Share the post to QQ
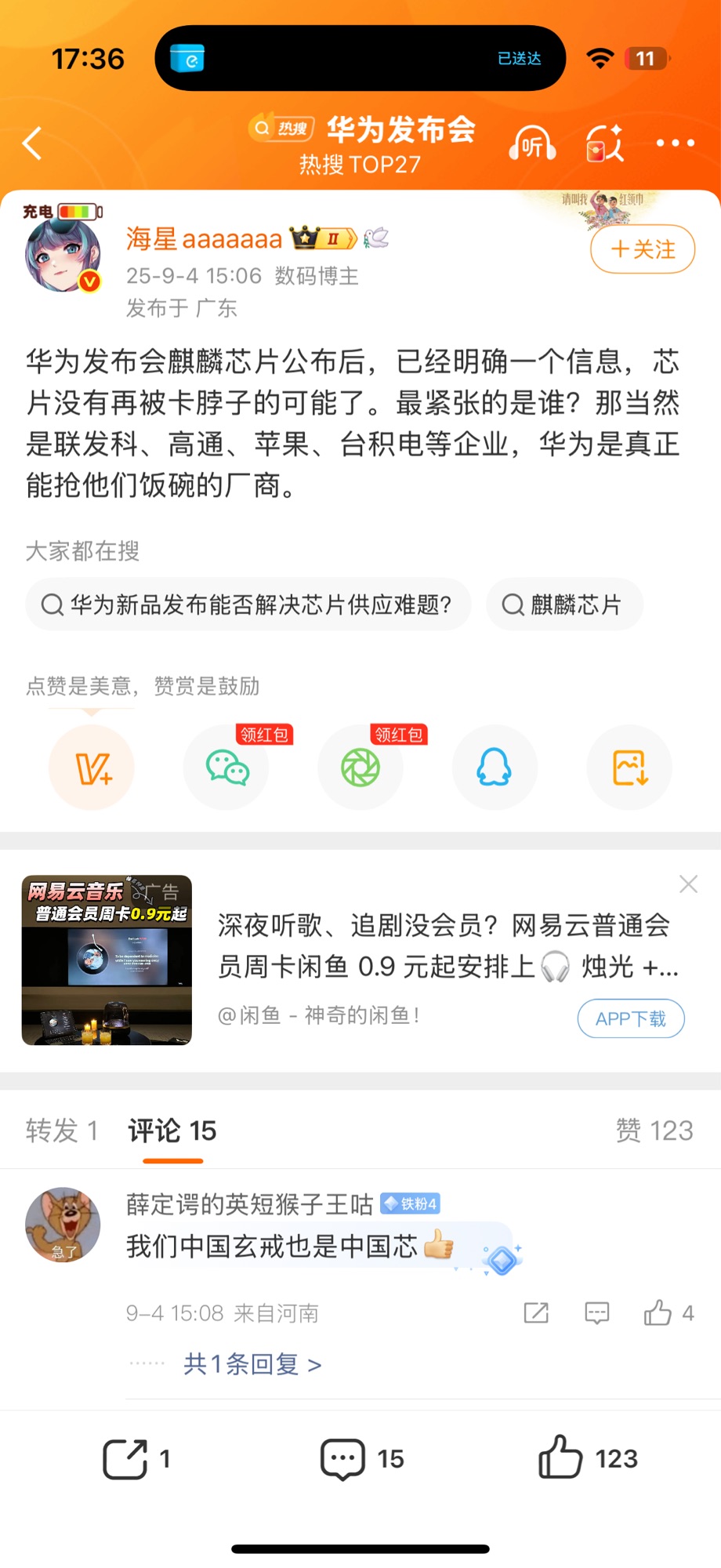 (495, 768)
